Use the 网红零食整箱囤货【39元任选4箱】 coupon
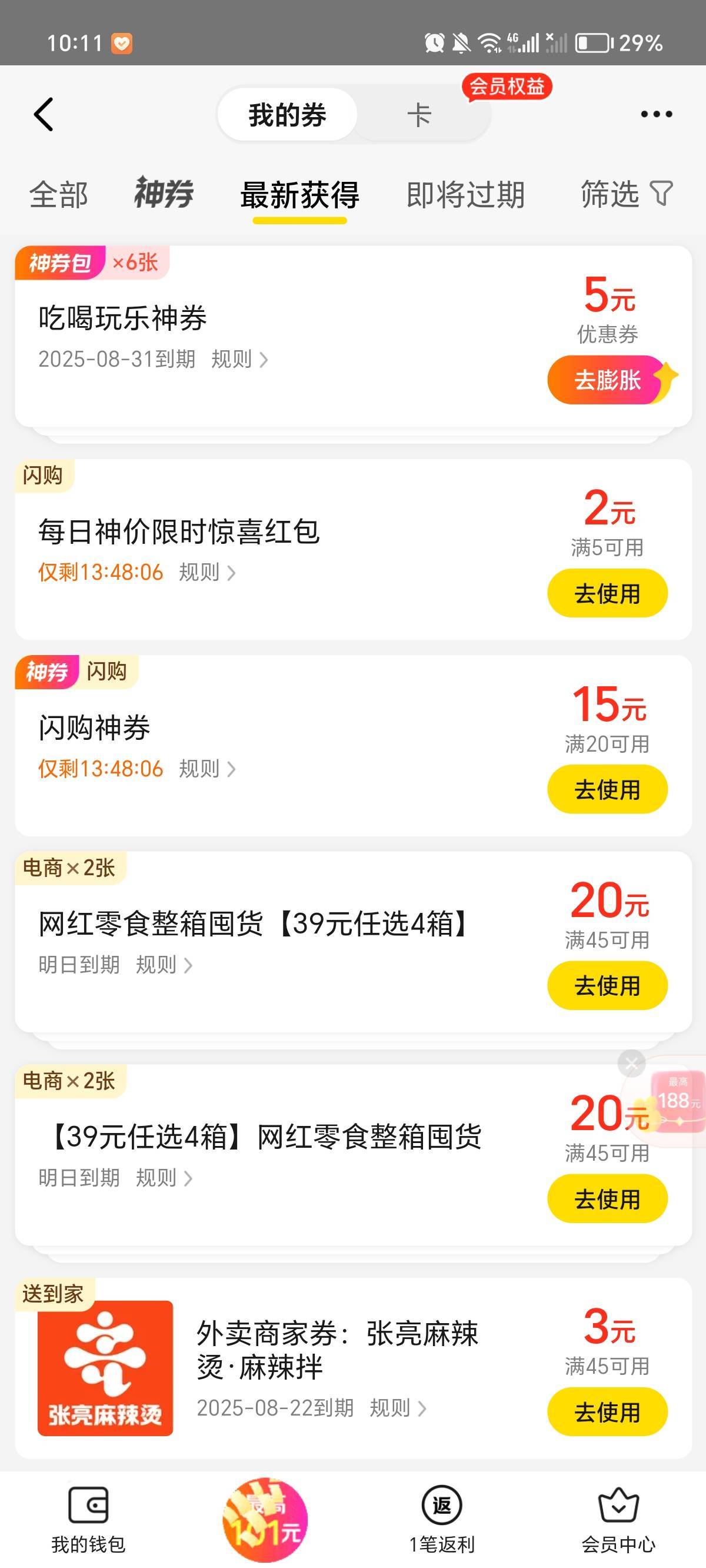Image resolution: width=706 pixels, height=1568 pixels. [607, 985]
